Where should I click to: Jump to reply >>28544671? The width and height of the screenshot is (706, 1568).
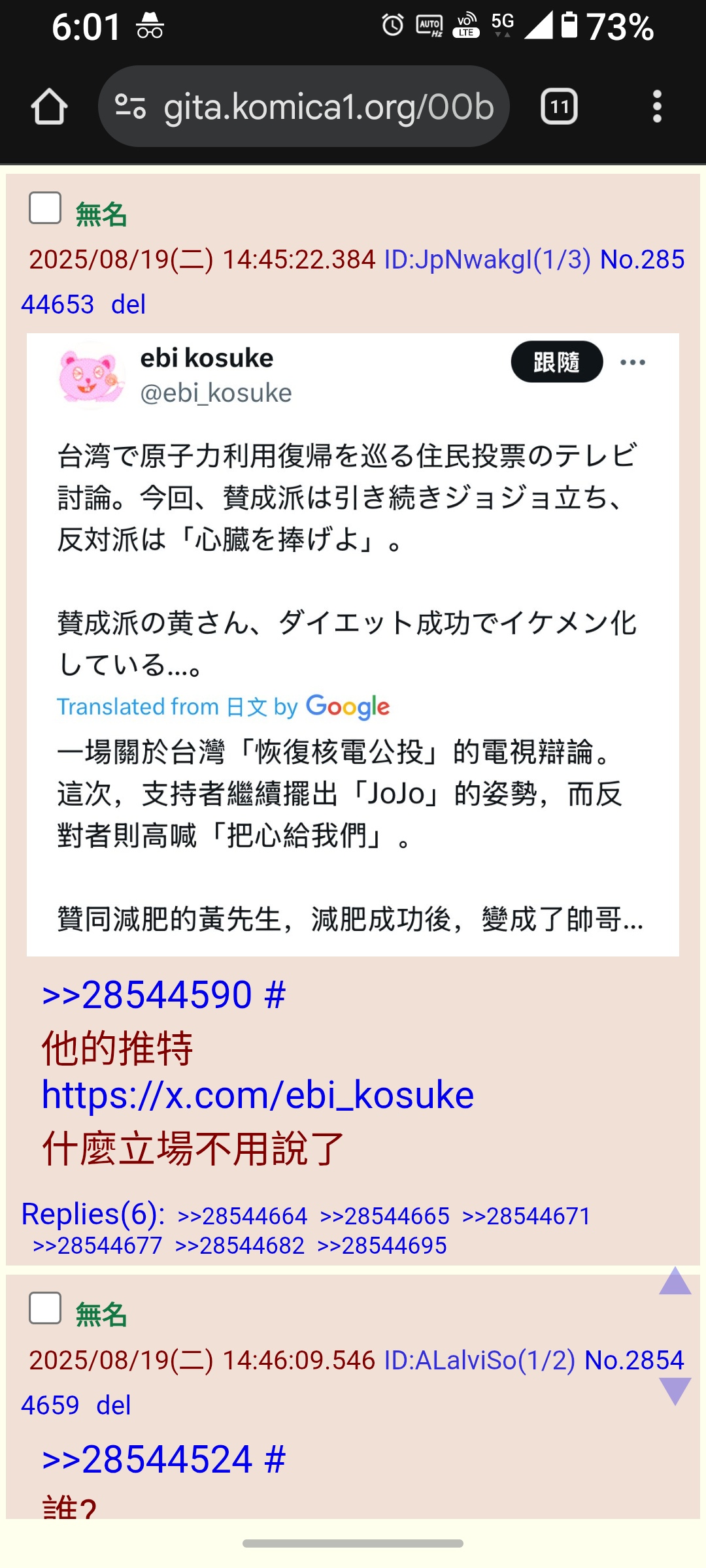526,1217
